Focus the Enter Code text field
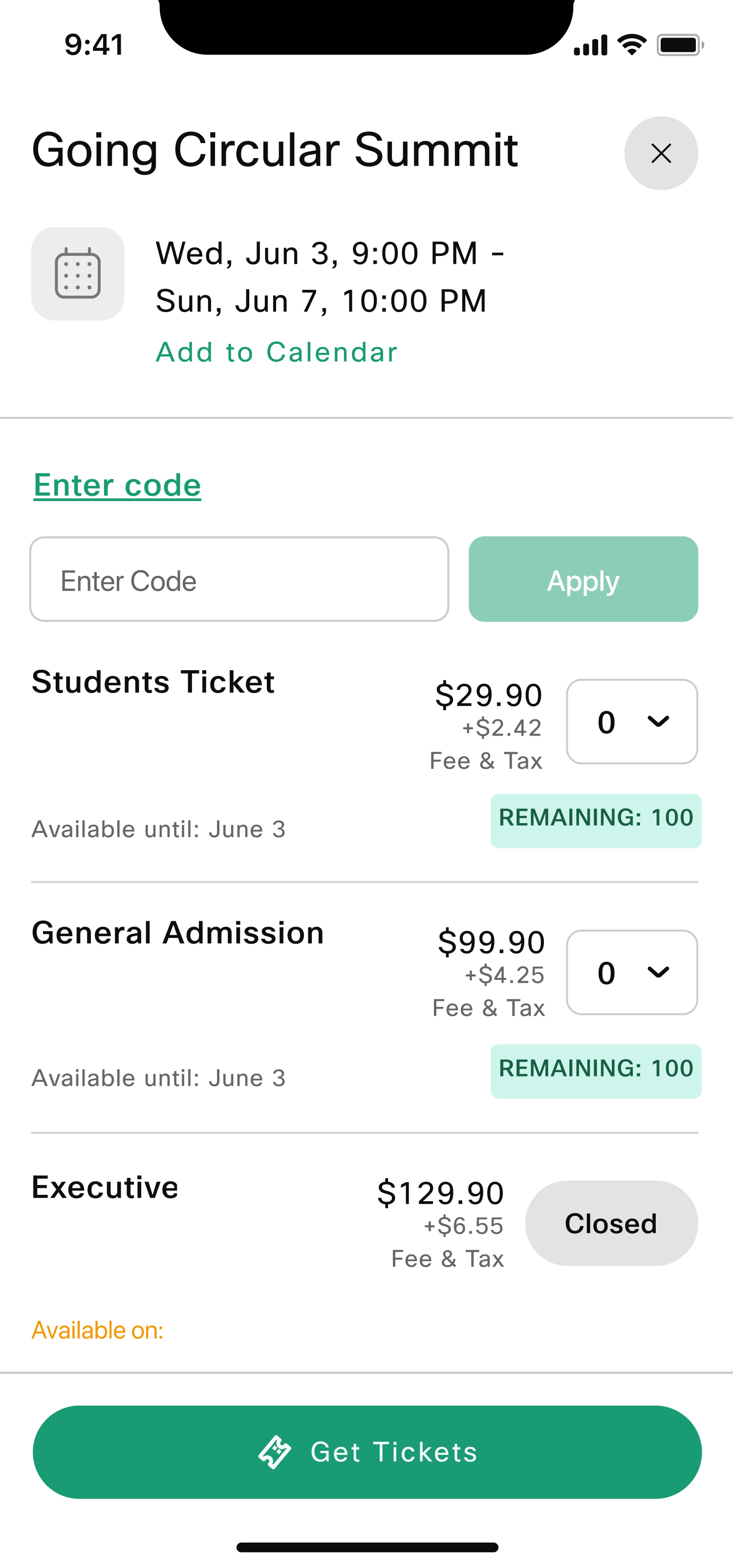The width and height of the screenshot is (733, 1568). (239, 579)
